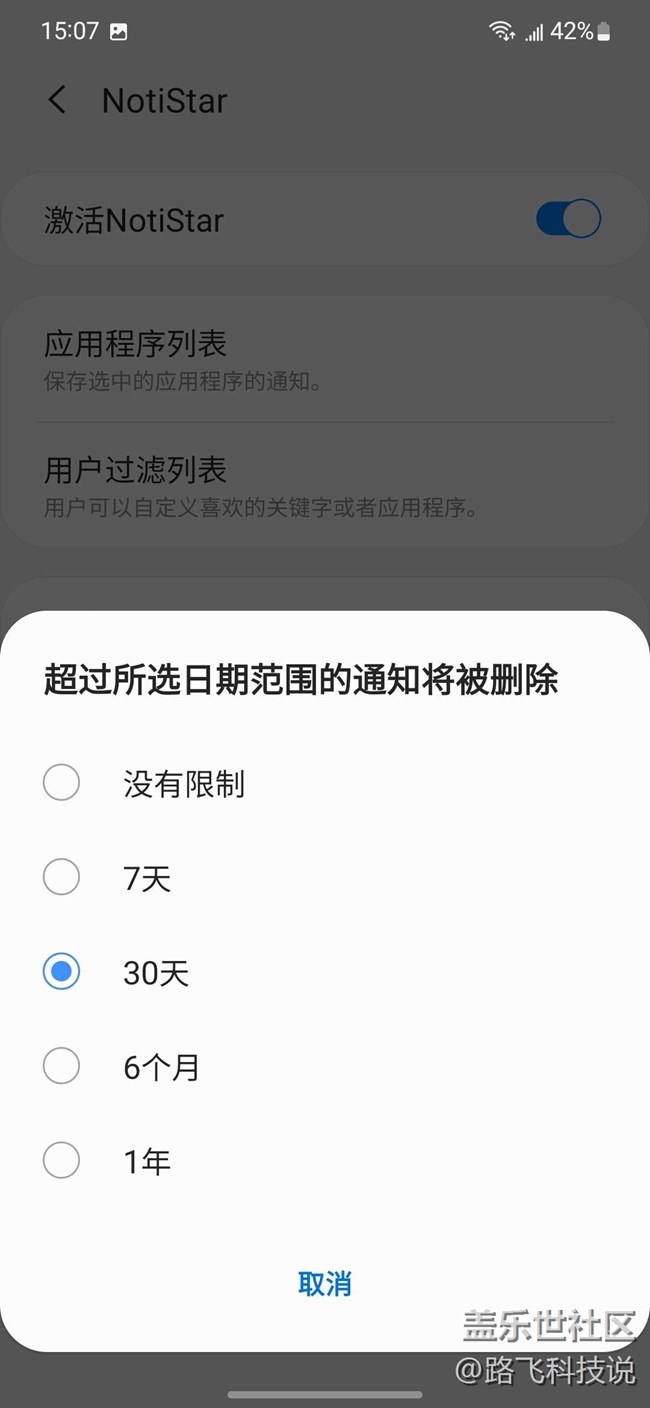Choose the 7天 retention period
The height and width of the screenshot is (1408, 650).
[x=62, y=878]
